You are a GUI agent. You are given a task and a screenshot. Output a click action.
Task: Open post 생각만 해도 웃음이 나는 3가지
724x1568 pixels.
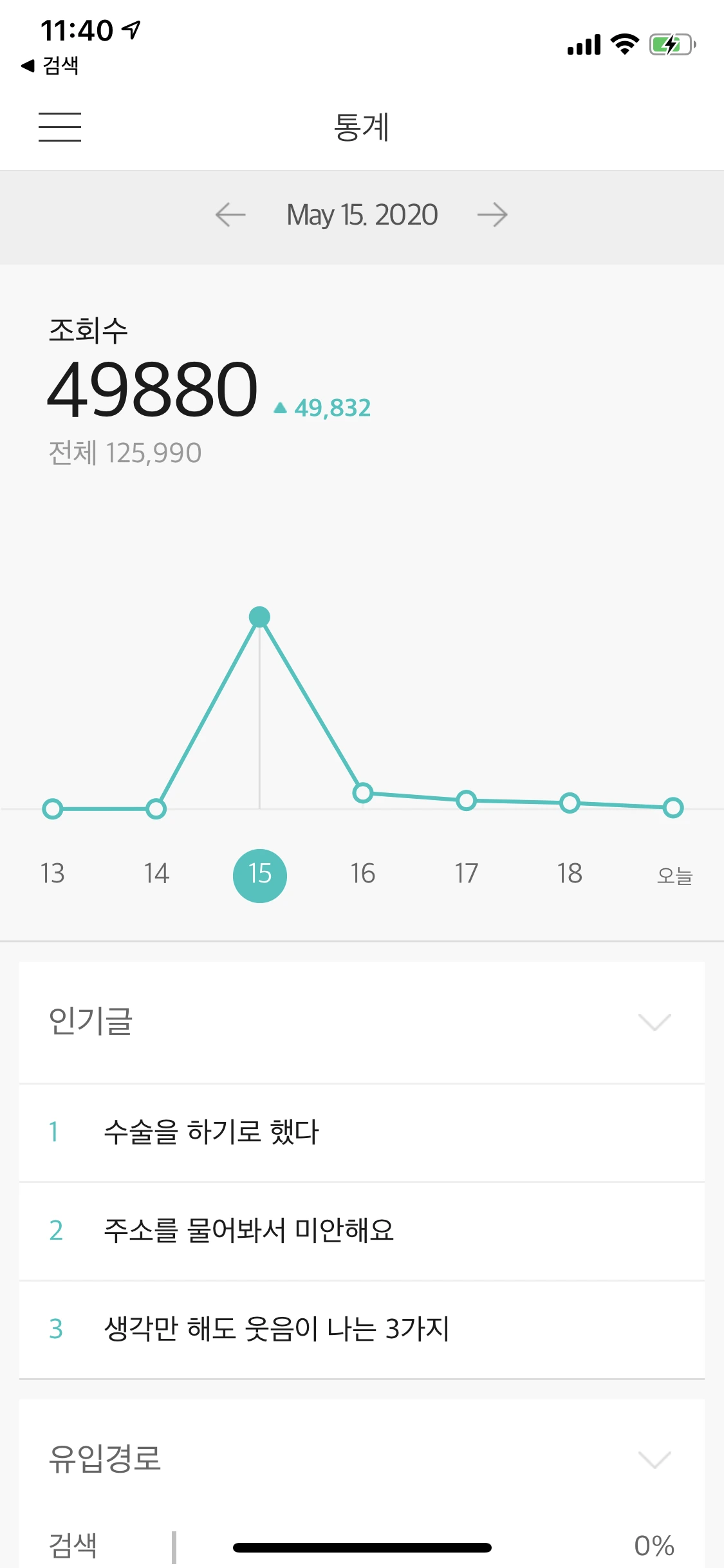pyautogui.click(x=277, y=1329)
